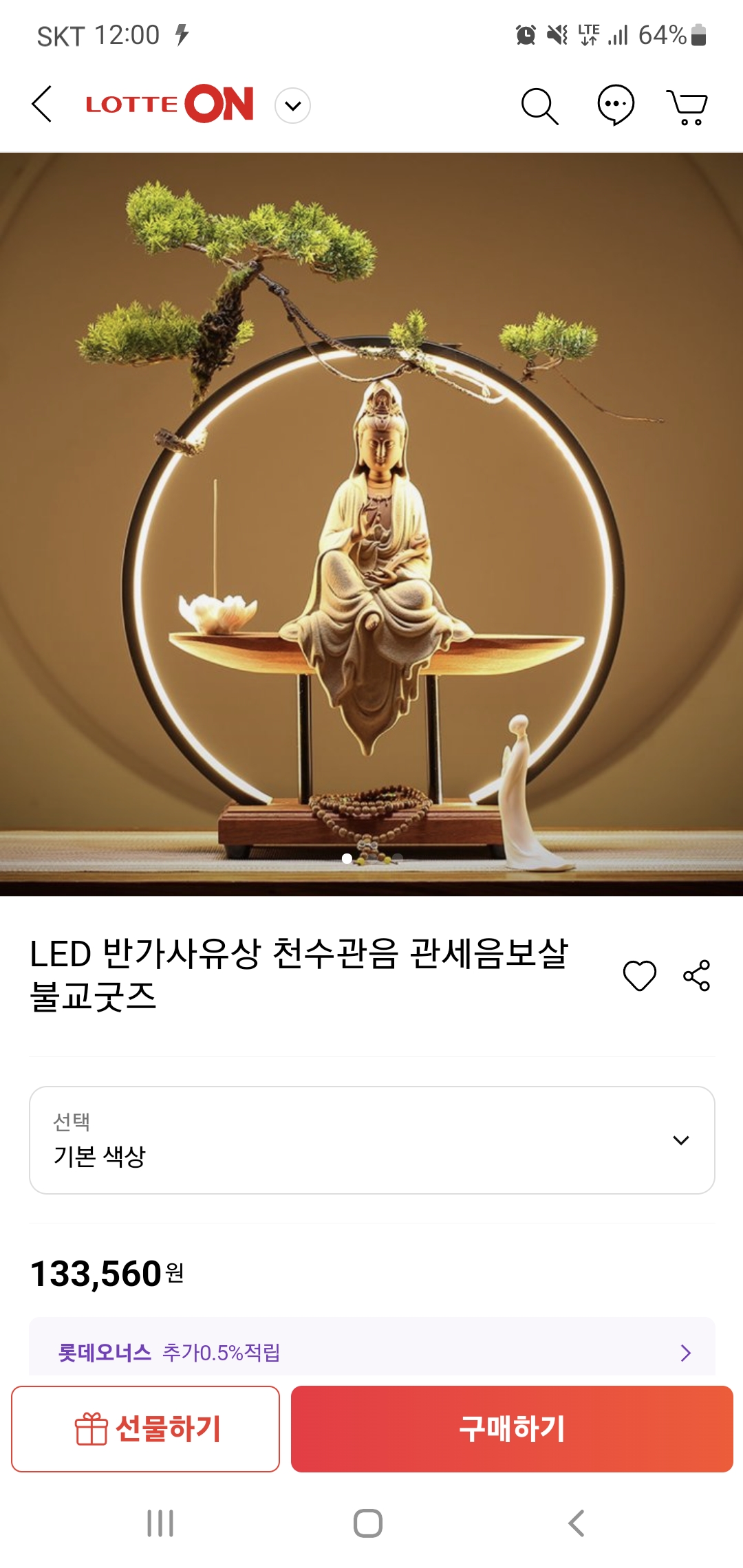
Task: Go to the home screen
Action: 368,1523
